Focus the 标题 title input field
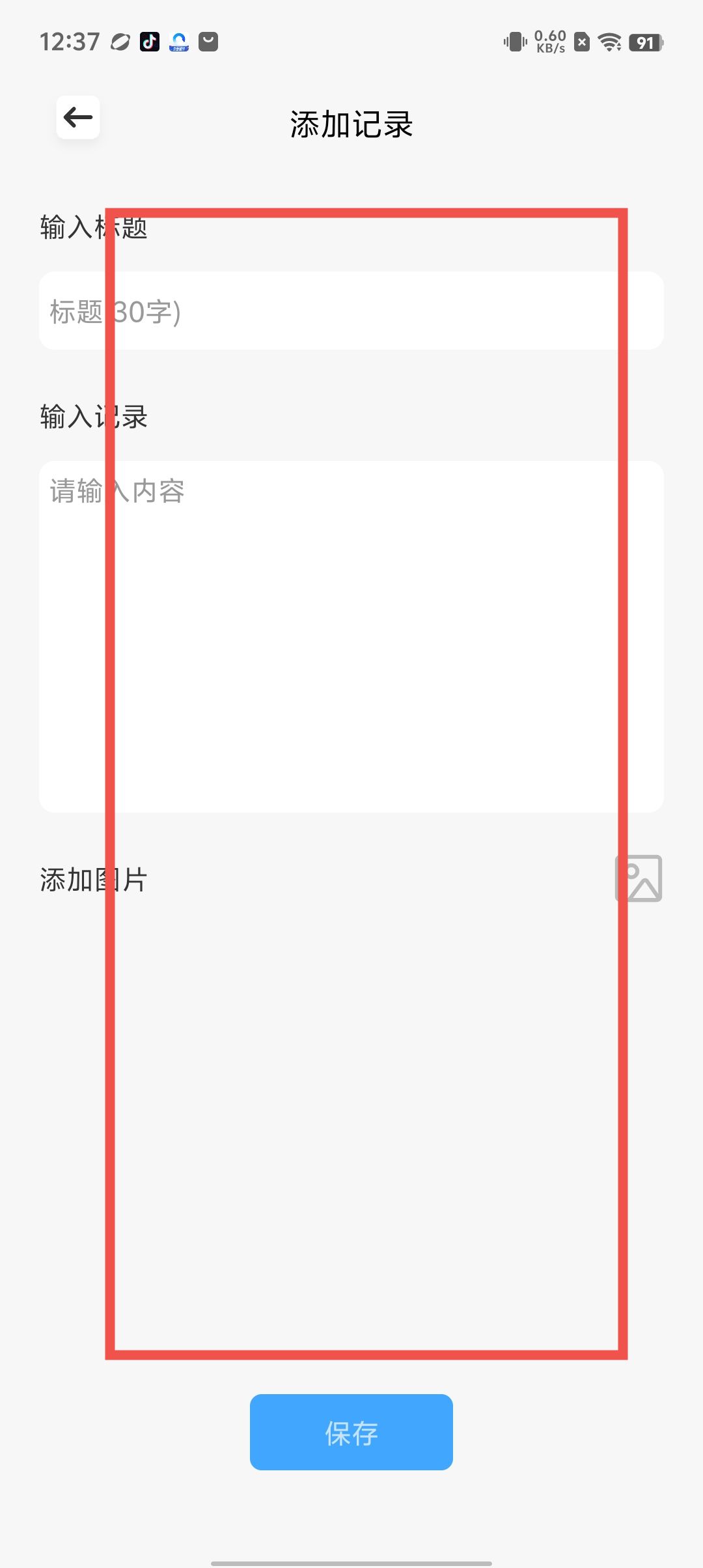This screenshot has height=1568, width=703. 351,311
